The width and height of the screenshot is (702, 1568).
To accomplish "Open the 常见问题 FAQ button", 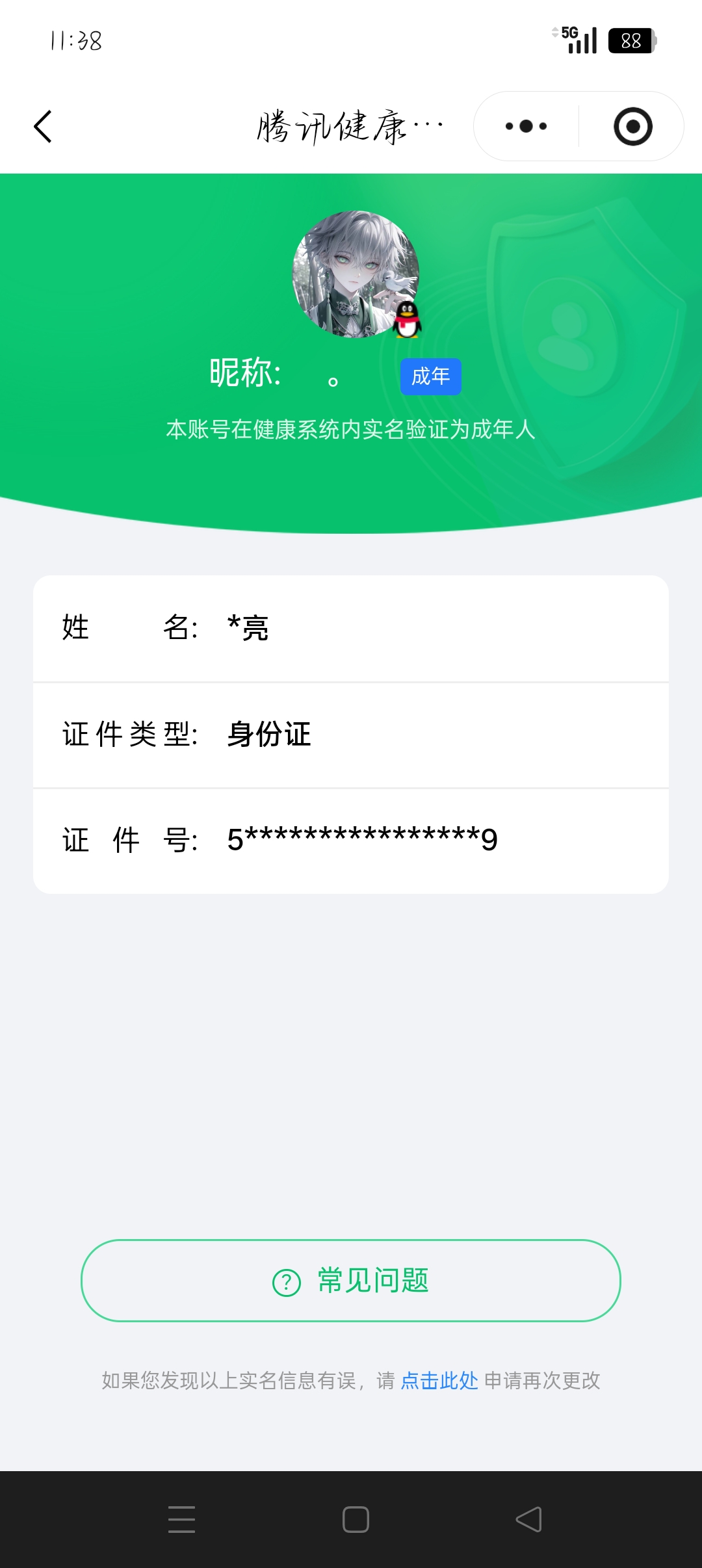I will [x=351, y=1281].
